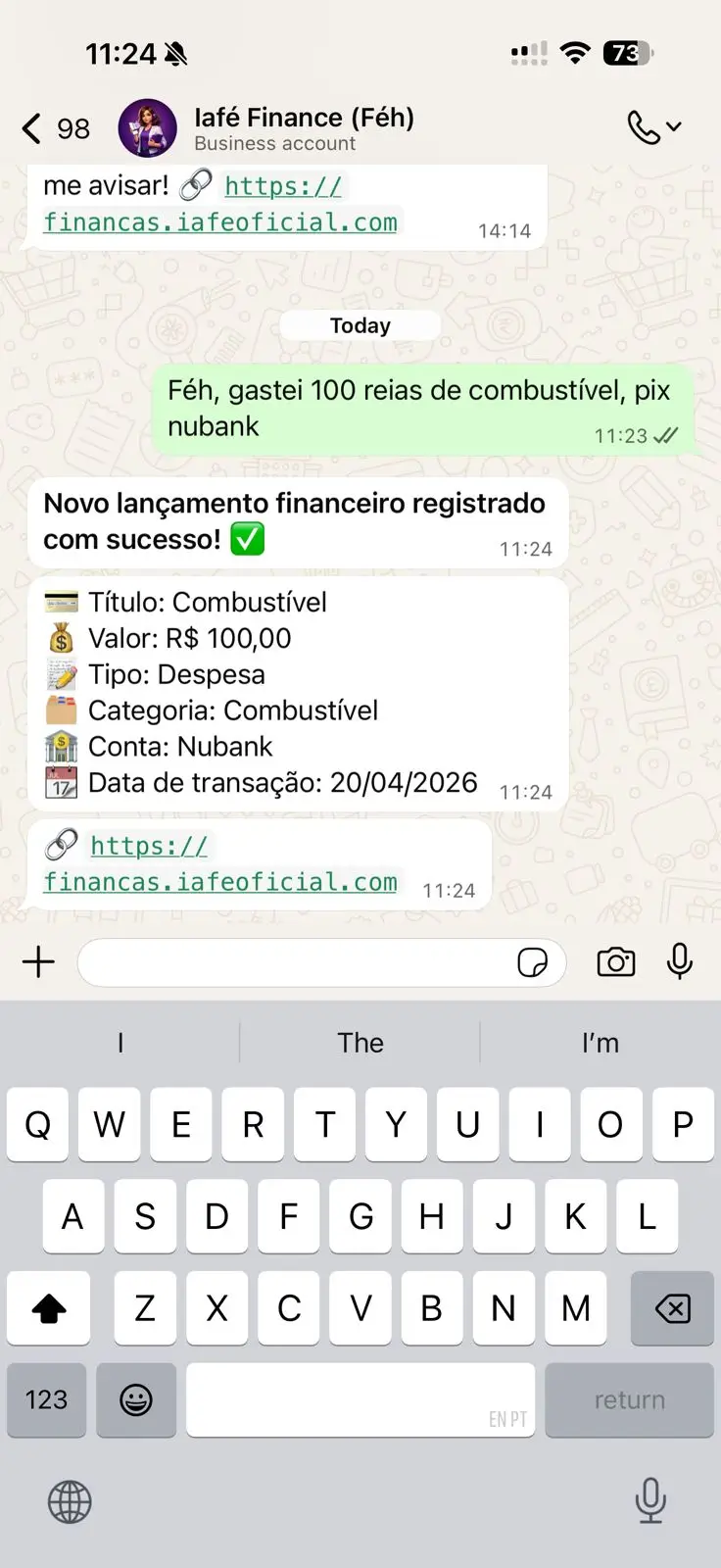Screen dimensions: 721x1568
Task: Tap the voice message microphone
Action: tap(680, 961)
